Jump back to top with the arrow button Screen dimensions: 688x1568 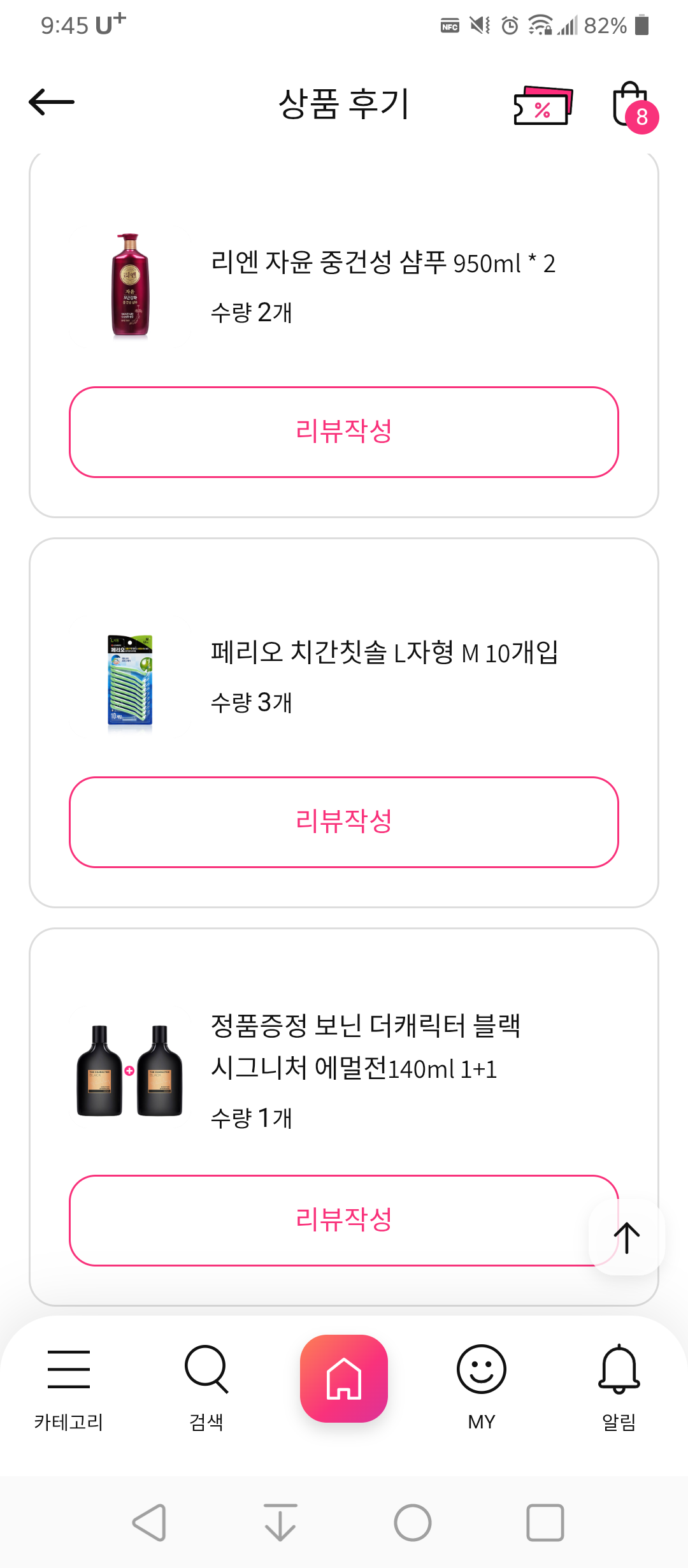pos(627,1237)
